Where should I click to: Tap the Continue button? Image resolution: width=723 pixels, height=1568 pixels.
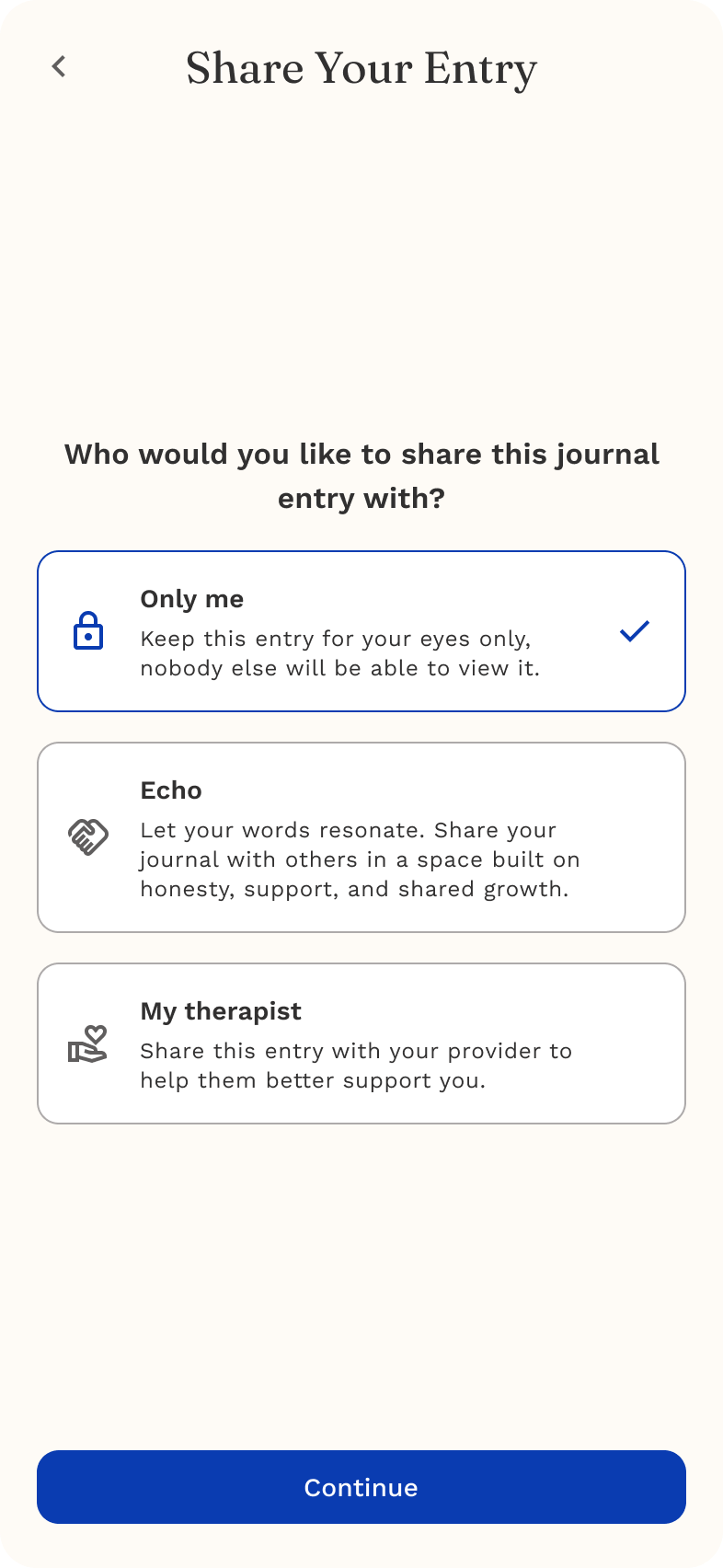tap(361, 1487)
